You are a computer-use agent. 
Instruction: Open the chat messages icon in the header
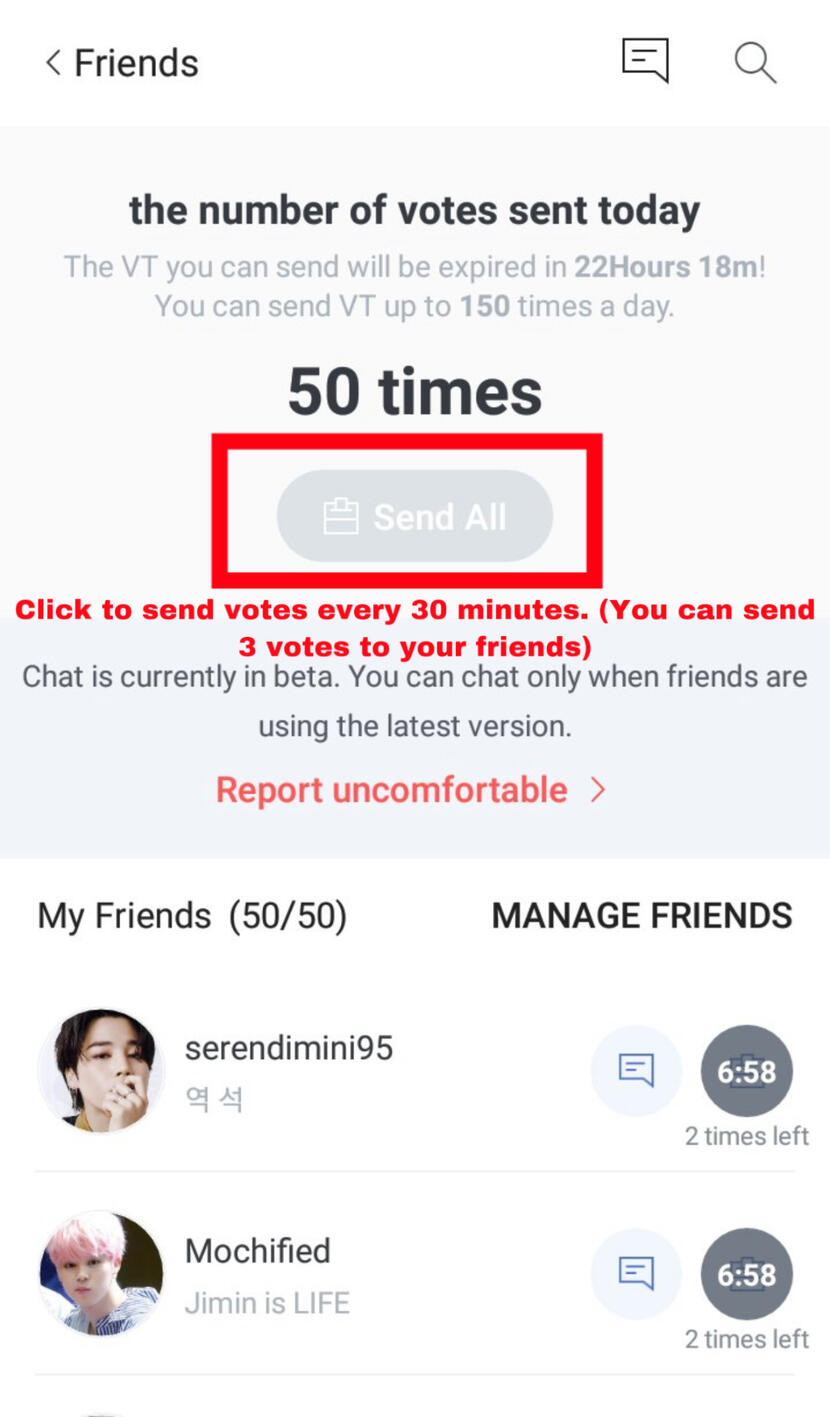(x=644, y=61)
